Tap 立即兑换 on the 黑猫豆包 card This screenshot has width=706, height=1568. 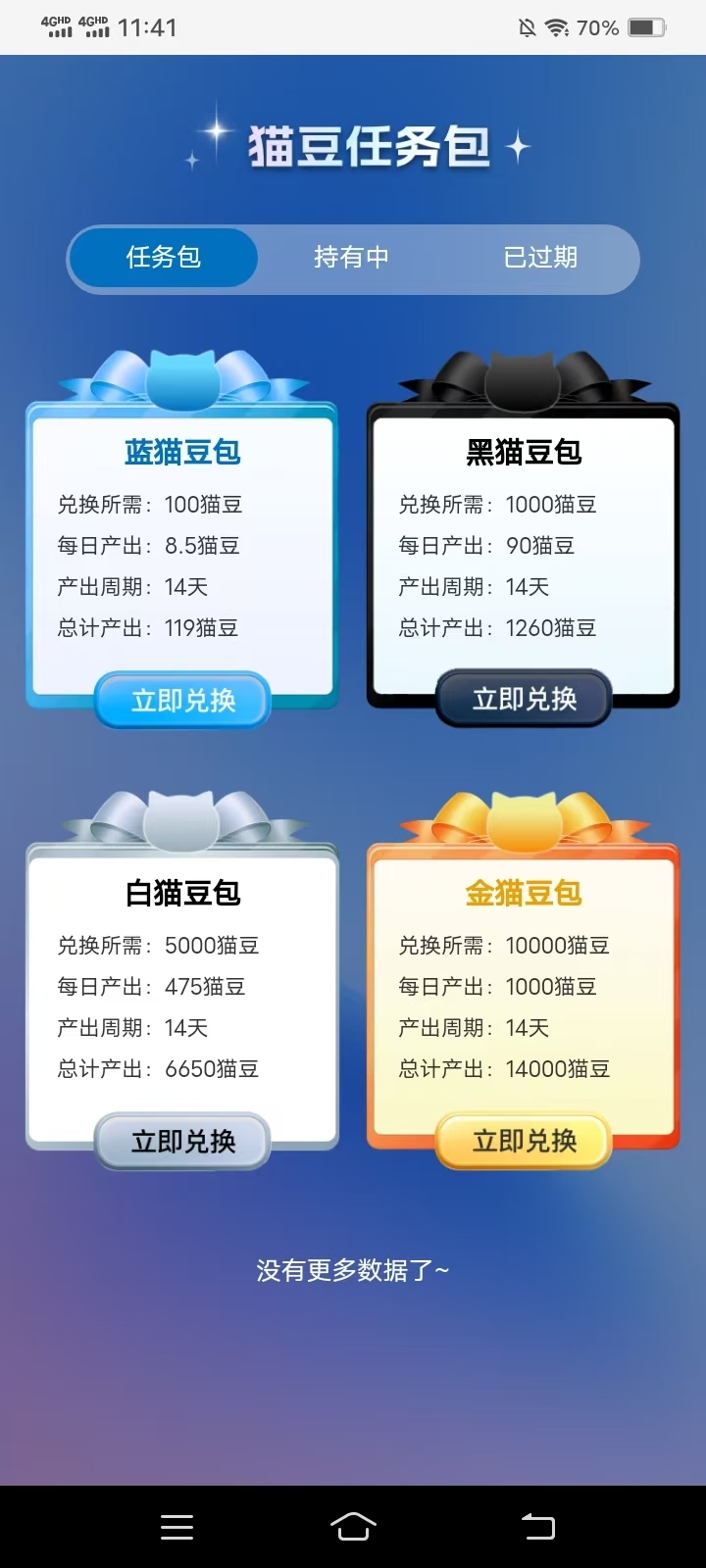(524, 699)
